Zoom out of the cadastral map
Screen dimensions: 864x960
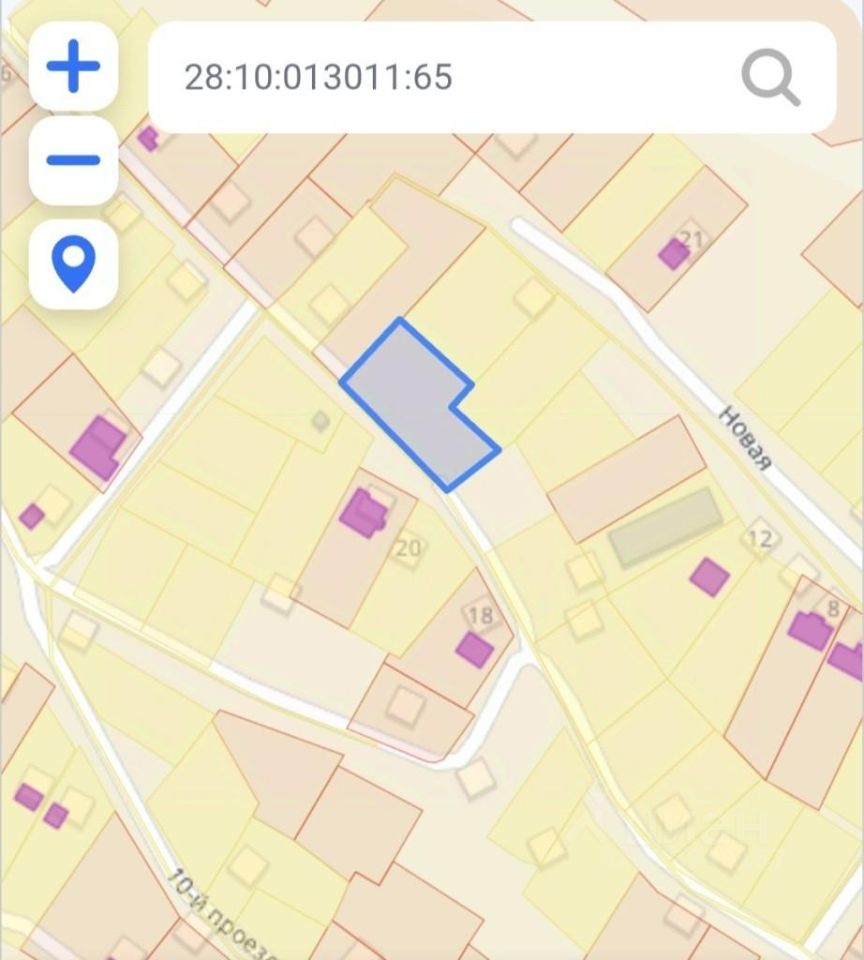pyautogui.click(x=74, y=160)
